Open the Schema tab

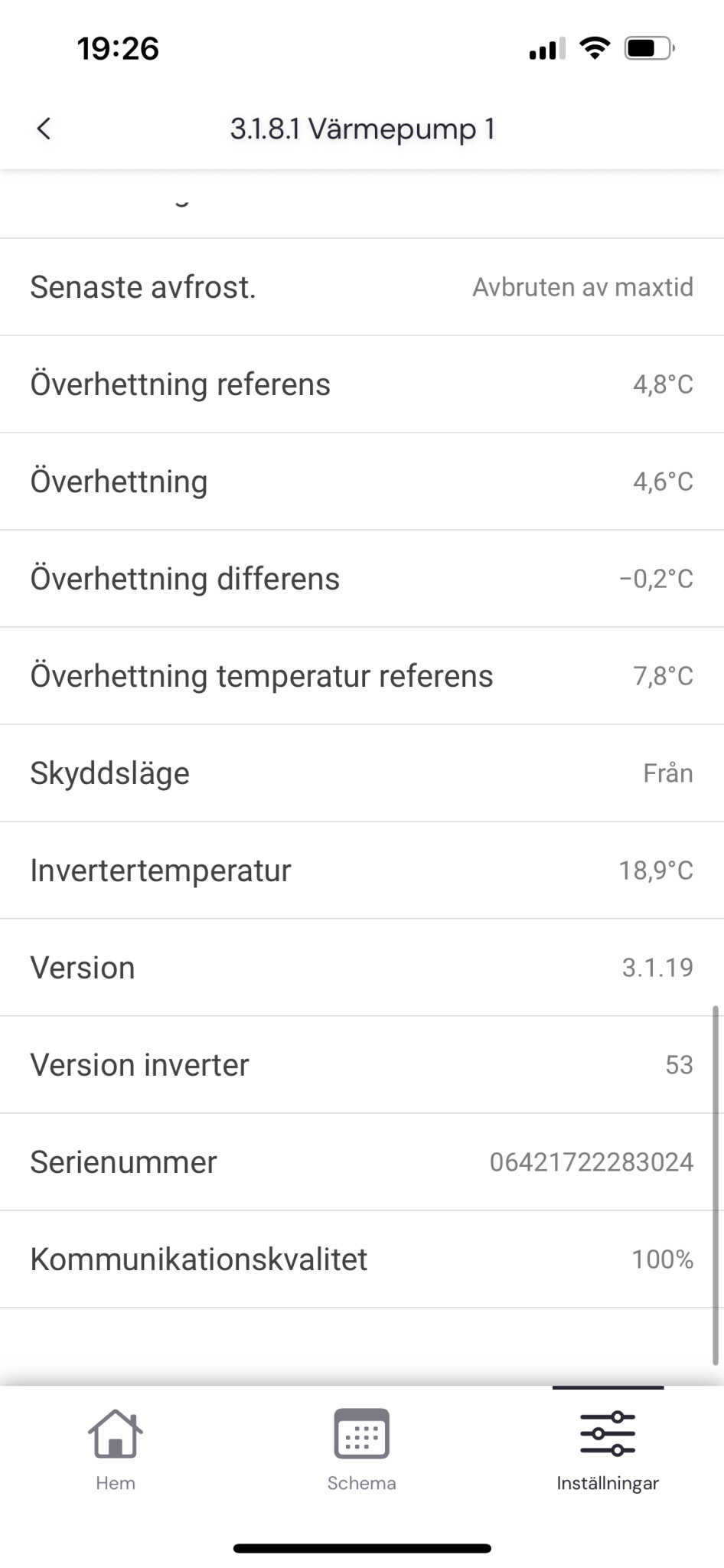(362, 1449)
